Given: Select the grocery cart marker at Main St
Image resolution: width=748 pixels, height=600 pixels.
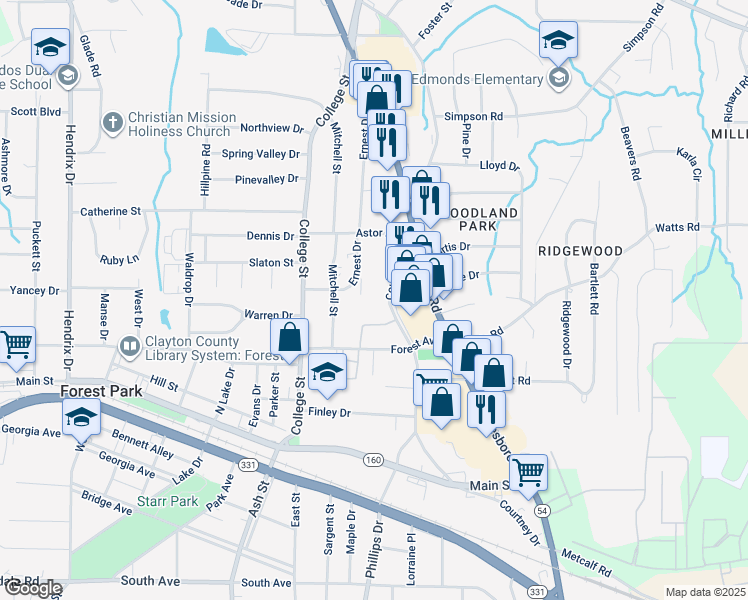Looking at the screenshot, I should 528,471.
